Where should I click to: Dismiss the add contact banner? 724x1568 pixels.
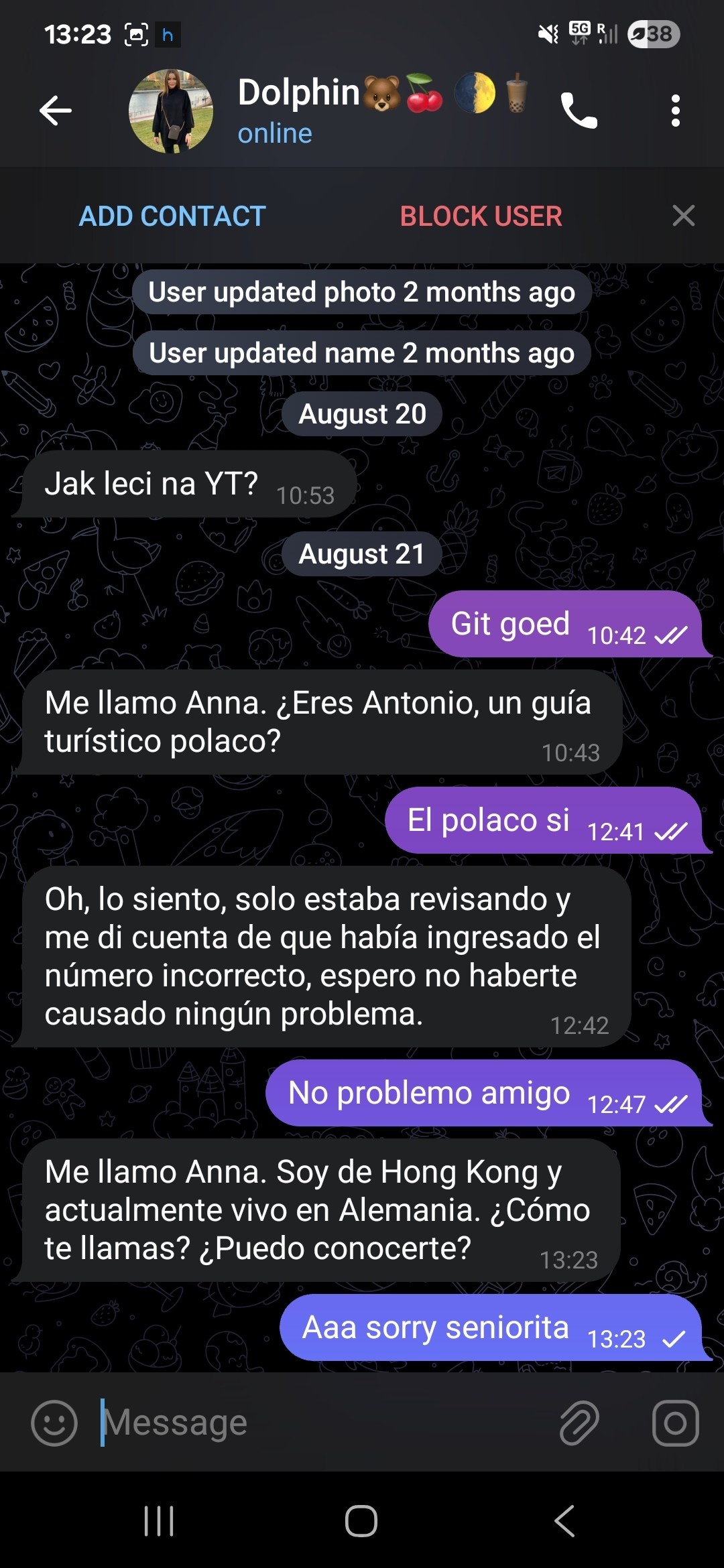click(683, 216)
